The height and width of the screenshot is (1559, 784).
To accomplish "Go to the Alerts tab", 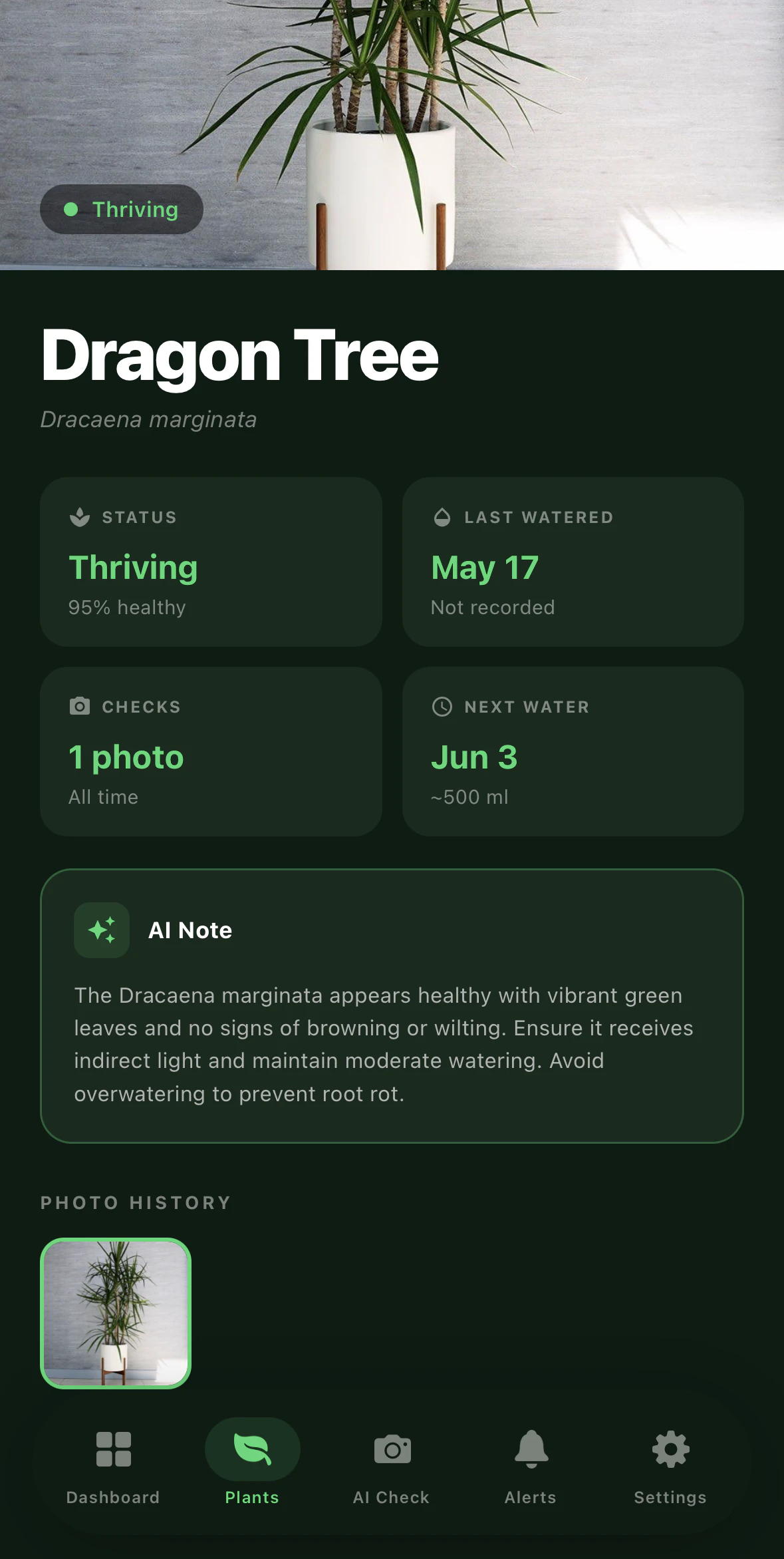I will (x=531, y=1467).
